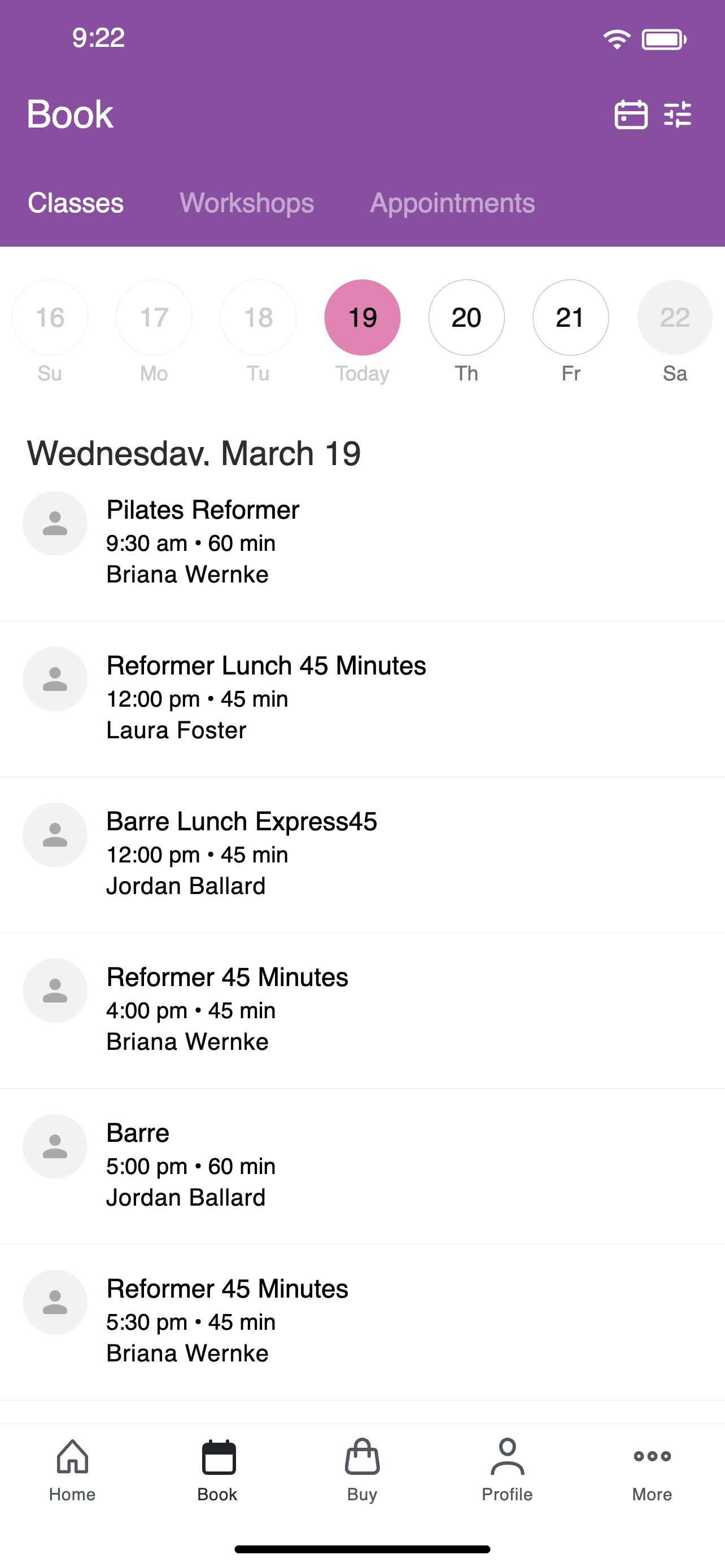725x1568 pixels.
Task: Open the Buy tab
Action: point(362,1470)
